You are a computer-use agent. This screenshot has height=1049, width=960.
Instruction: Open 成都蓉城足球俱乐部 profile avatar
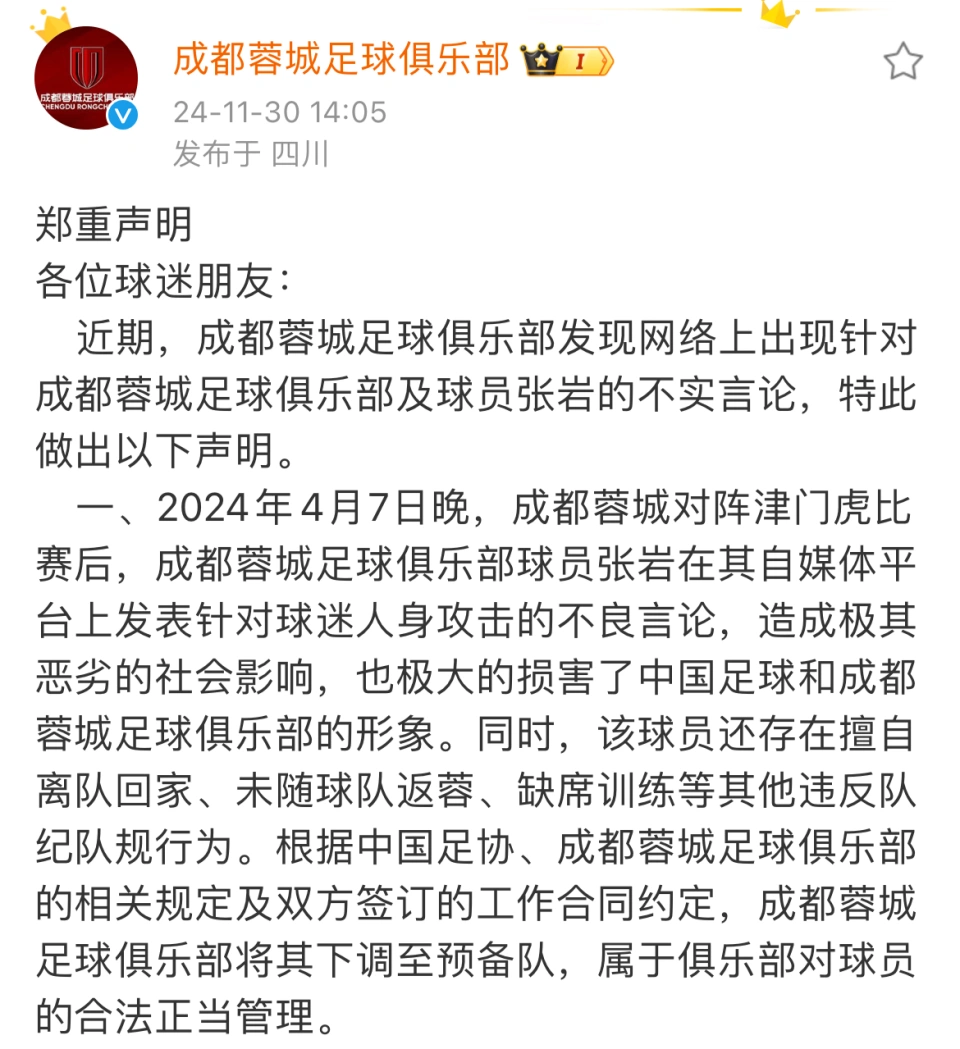[85, 78]
